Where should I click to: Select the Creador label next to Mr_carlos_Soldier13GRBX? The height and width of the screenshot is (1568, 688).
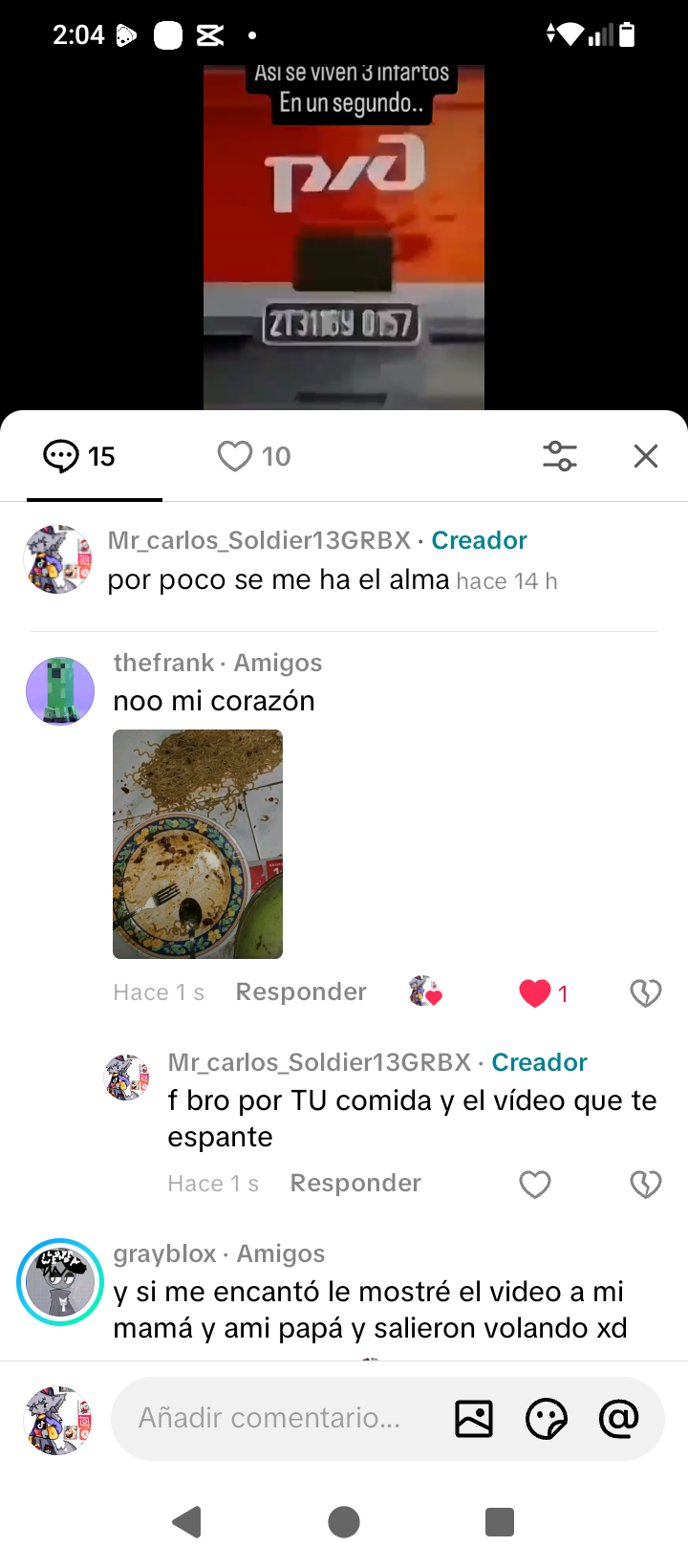(x=479, y=539)
